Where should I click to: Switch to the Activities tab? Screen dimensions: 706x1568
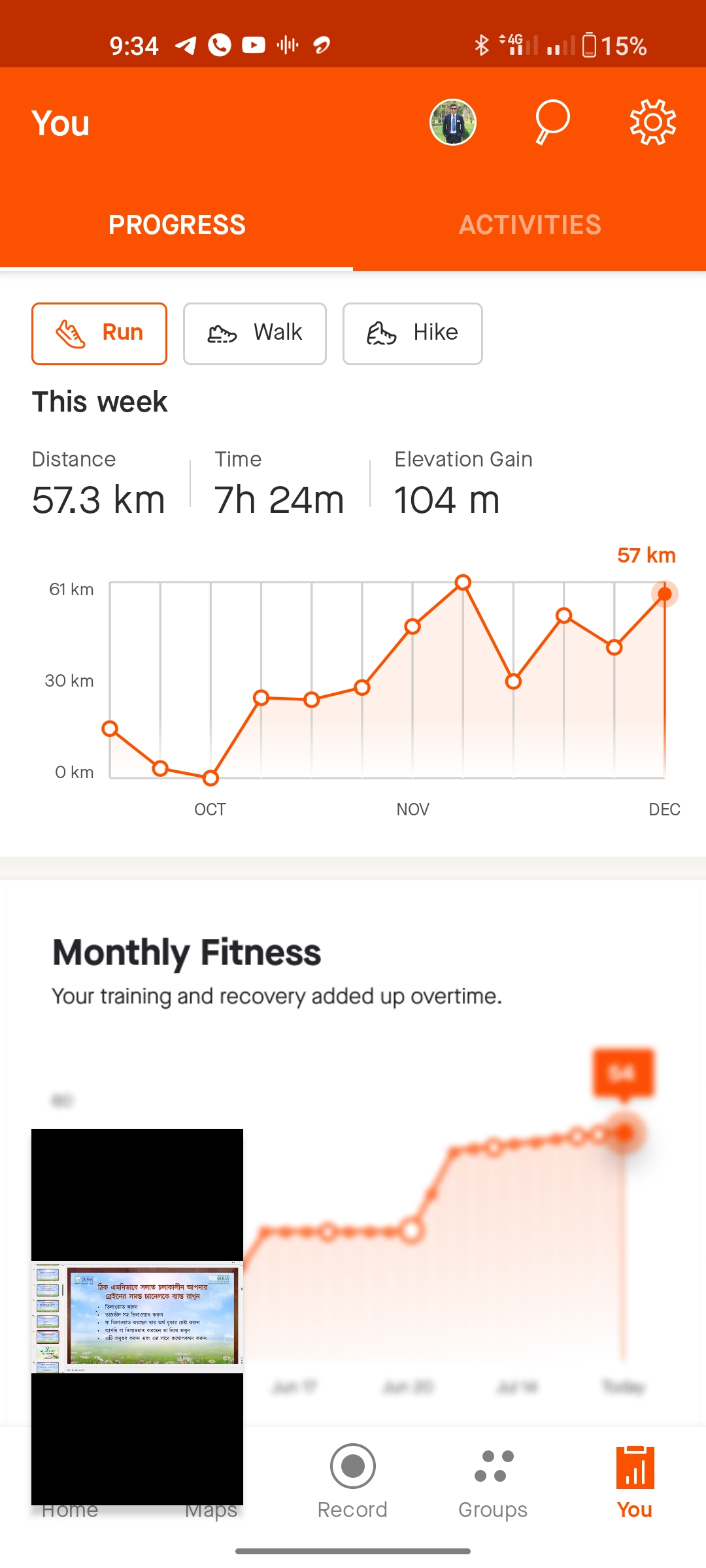click(x=529, y=225)
